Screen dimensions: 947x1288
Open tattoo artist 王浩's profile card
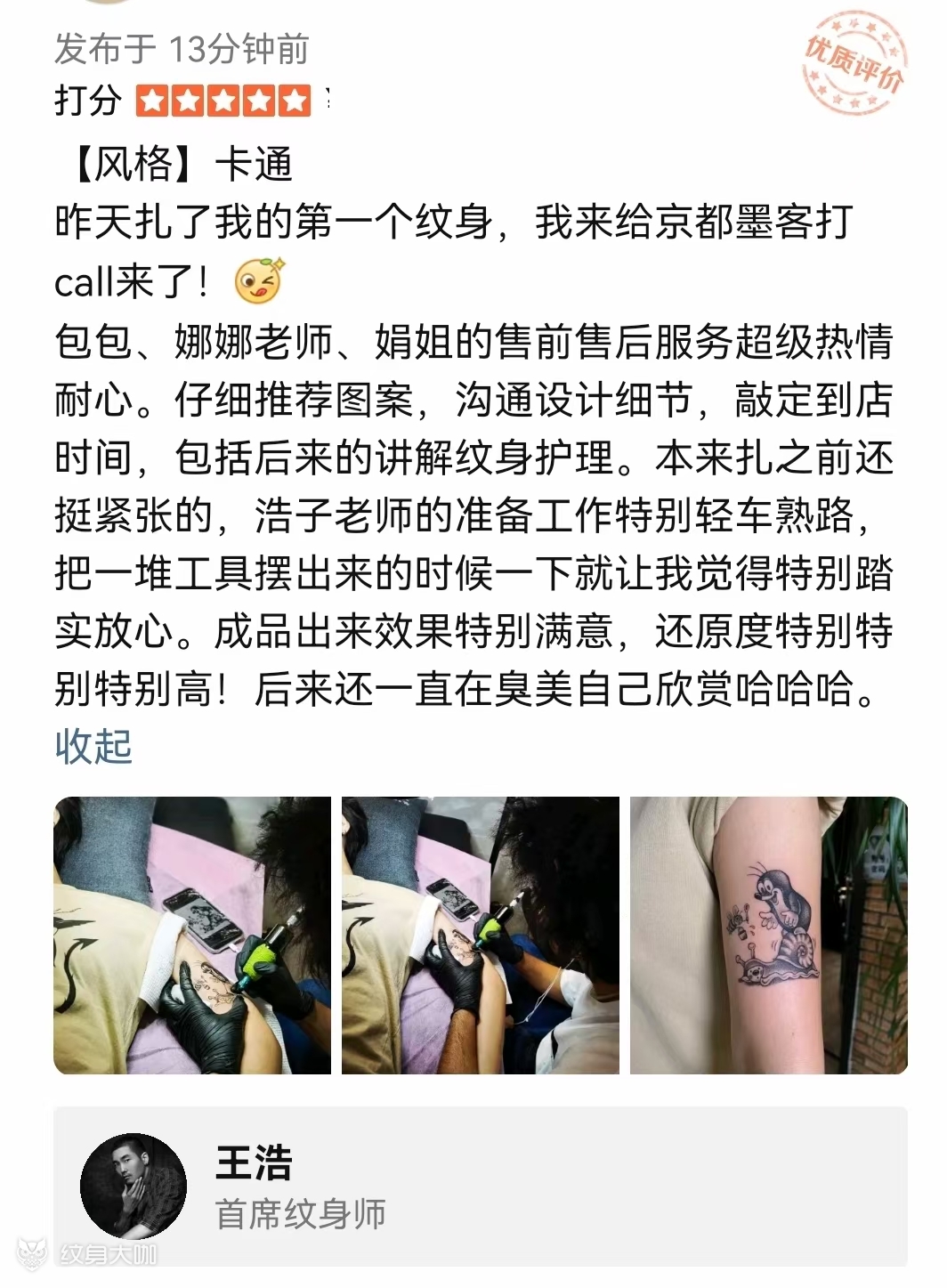click(x=481, y=1186)
